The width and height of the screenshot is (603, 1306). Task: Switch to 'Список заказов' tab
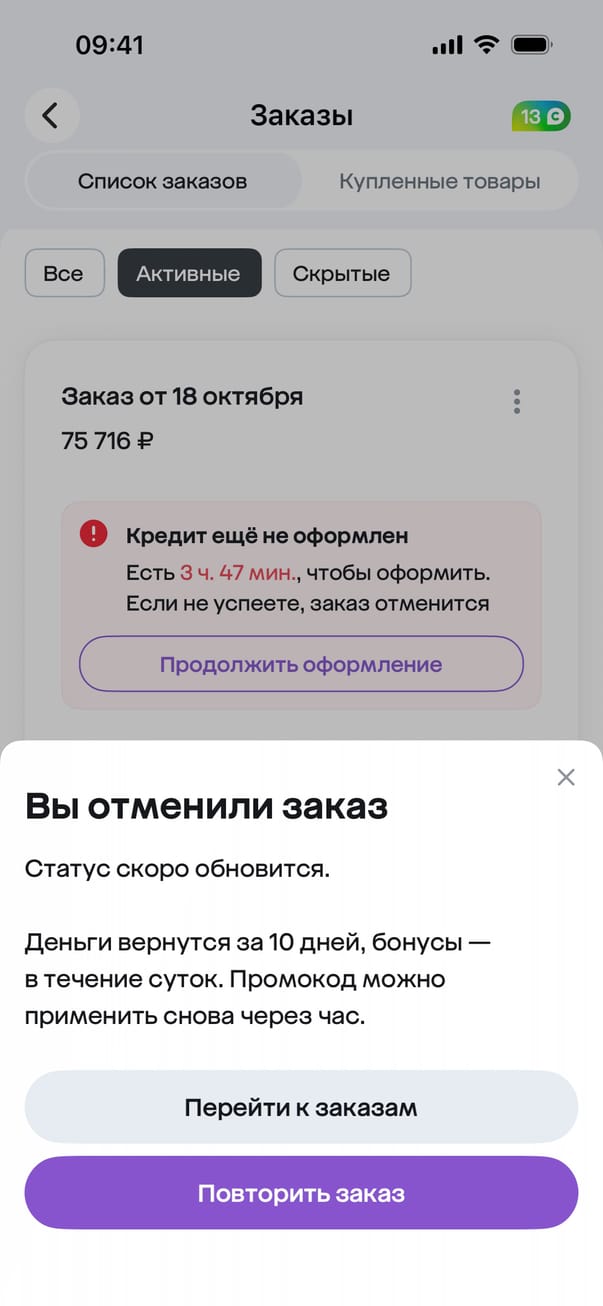pos(163,182)
